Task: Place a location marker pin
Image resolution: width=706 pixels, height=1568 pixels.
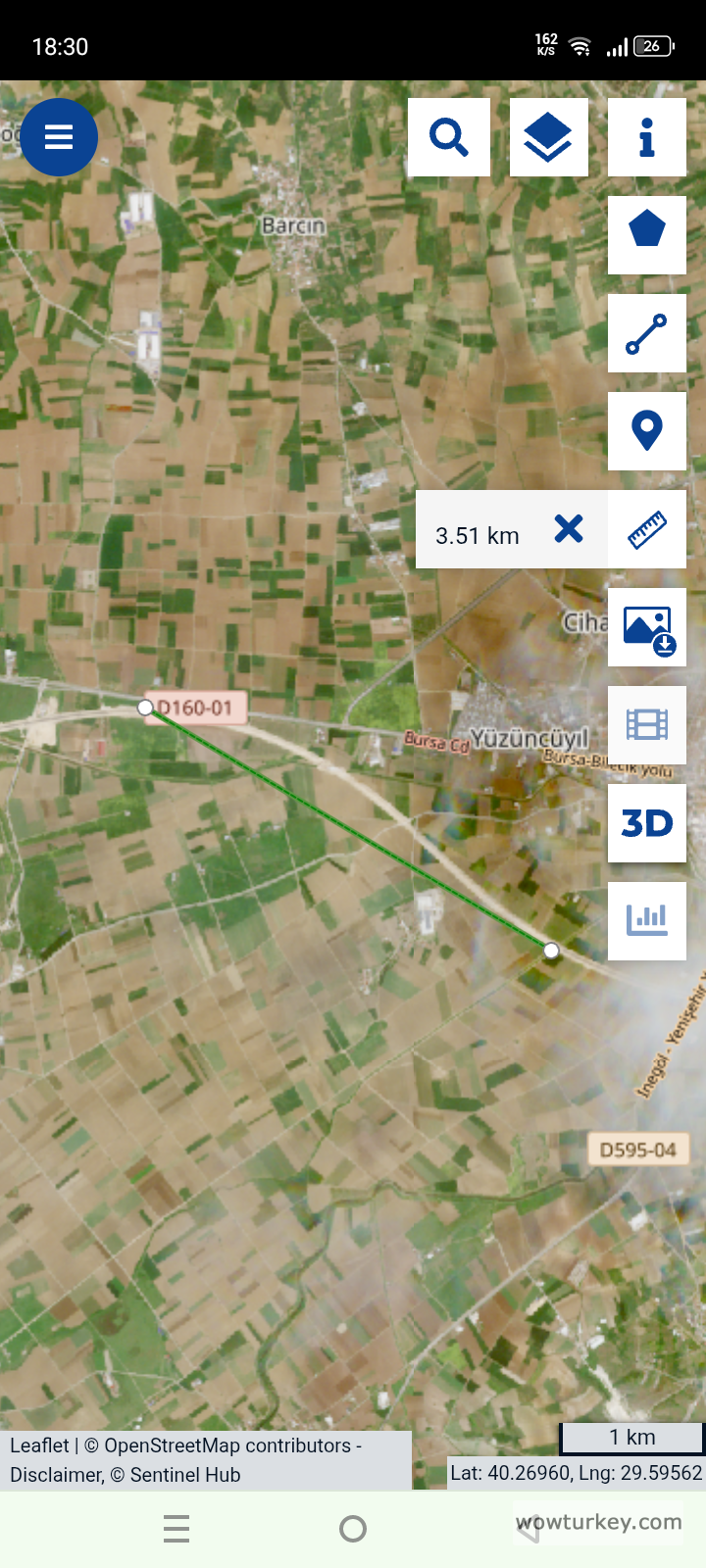Action: click(646, 431)
